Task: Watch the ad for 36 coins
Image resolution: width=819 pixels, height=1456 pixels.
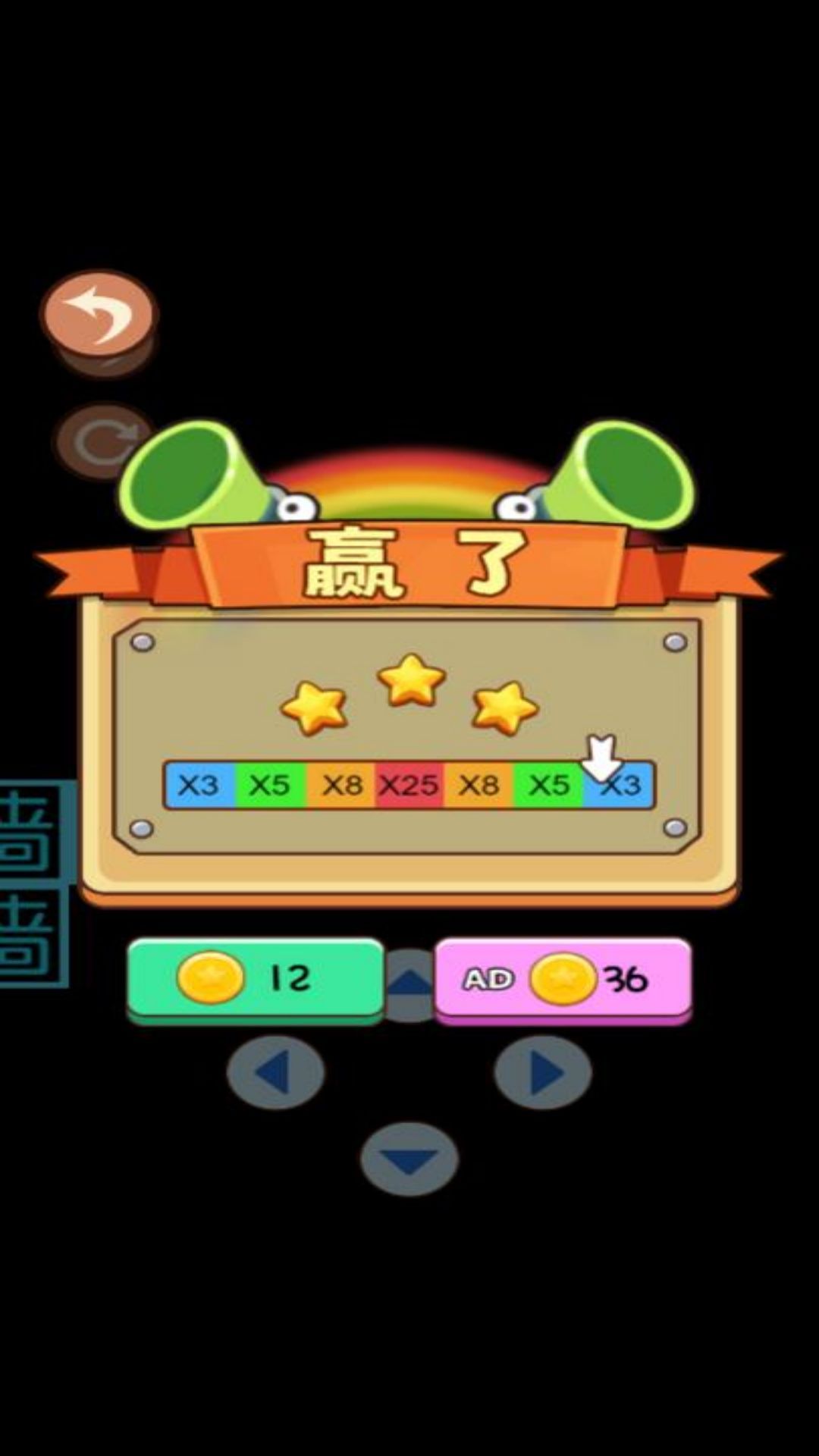Action: [x=563, y=978]
